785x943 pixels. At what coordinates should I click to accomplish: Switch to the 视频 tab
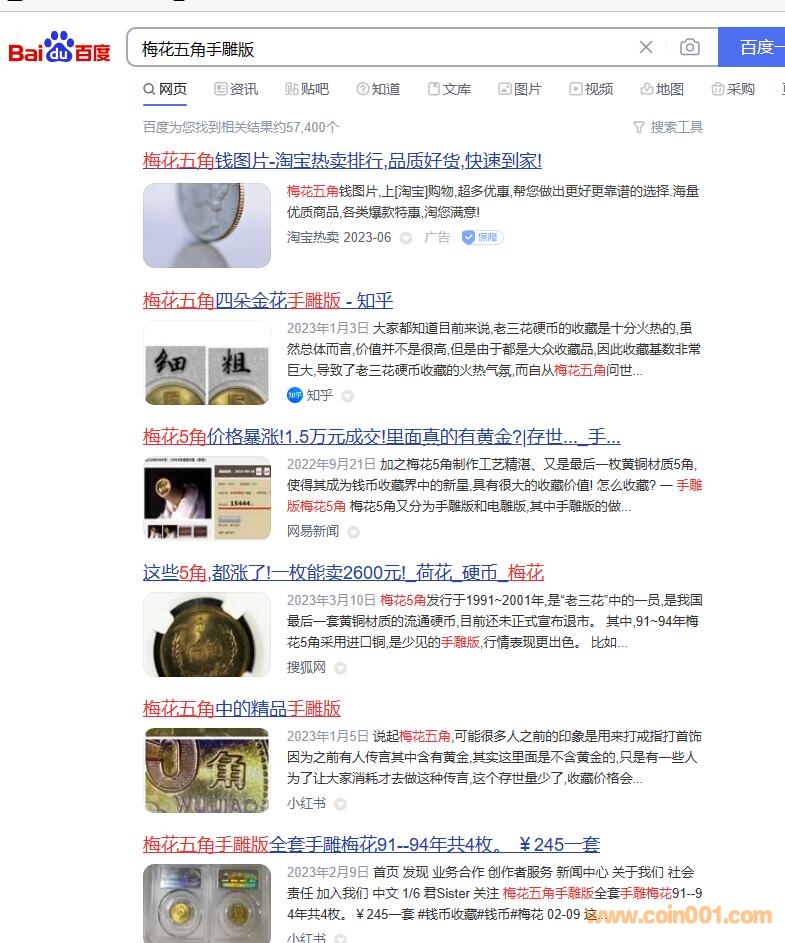tap(591, 89)
